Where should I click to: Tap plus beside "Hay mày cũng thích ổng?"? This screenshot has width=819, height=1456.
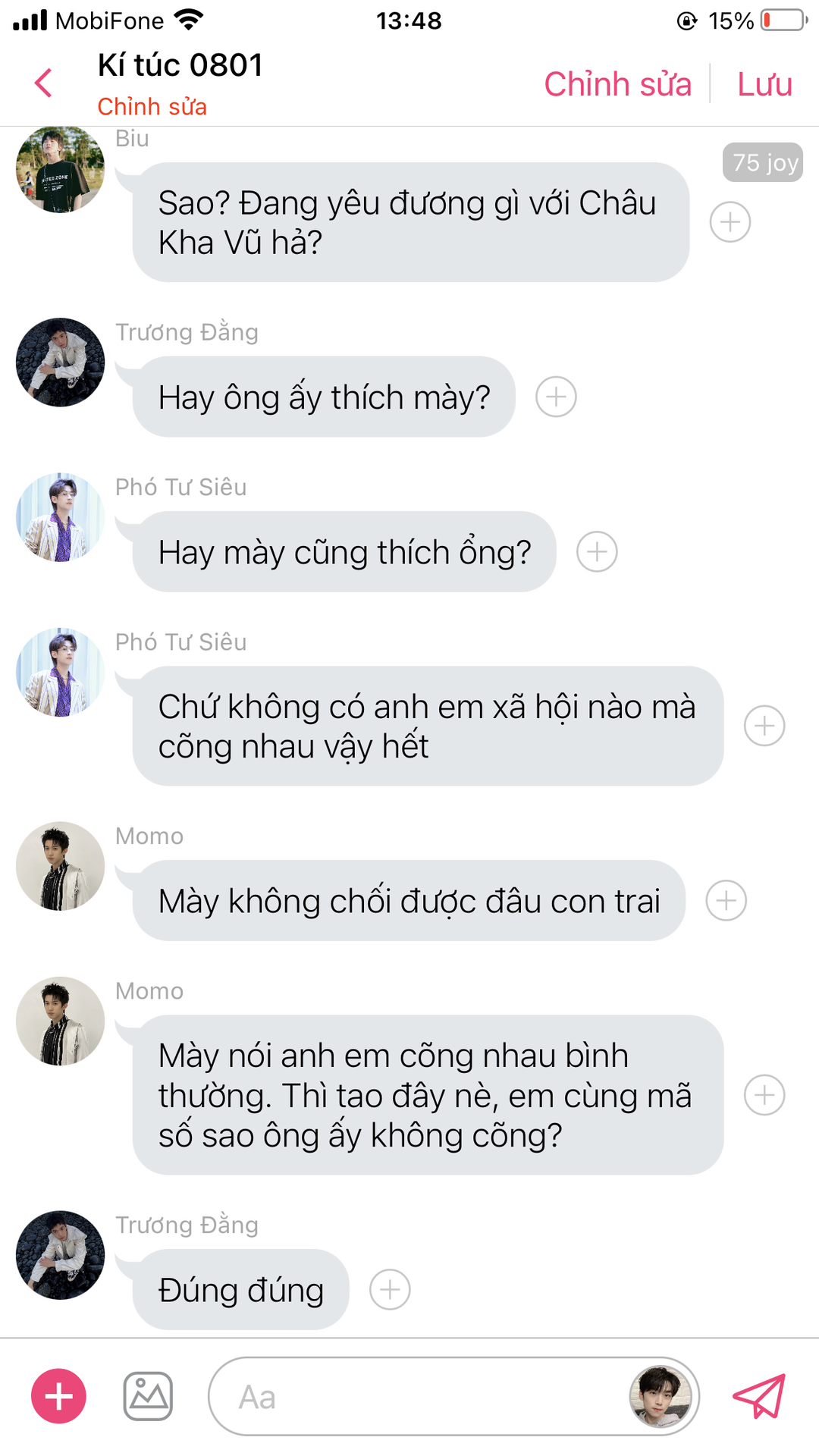coord(597,551)
